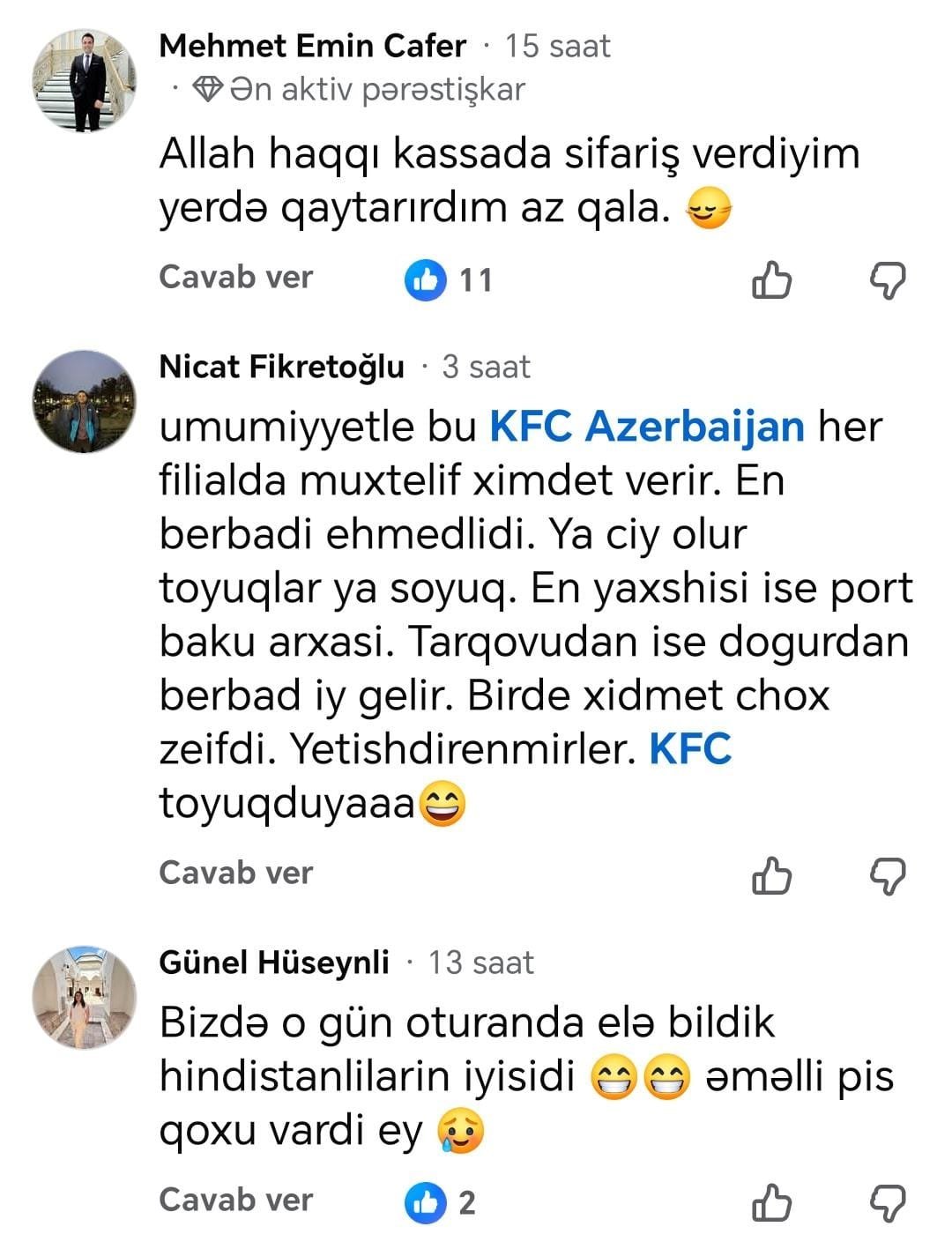Reply to Mehmet Emin Cafer's comment
952x1249 pixels.
(235, 278)
